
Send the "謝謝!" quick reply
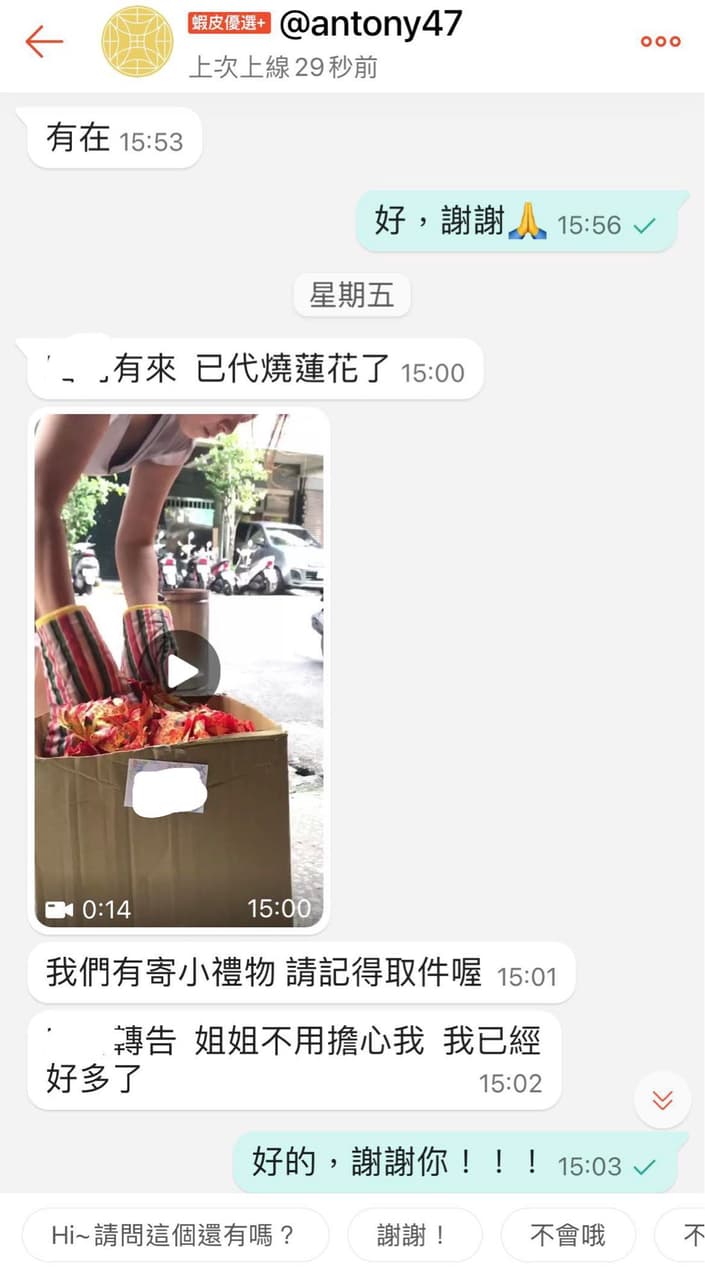(x=414, y=1235)
